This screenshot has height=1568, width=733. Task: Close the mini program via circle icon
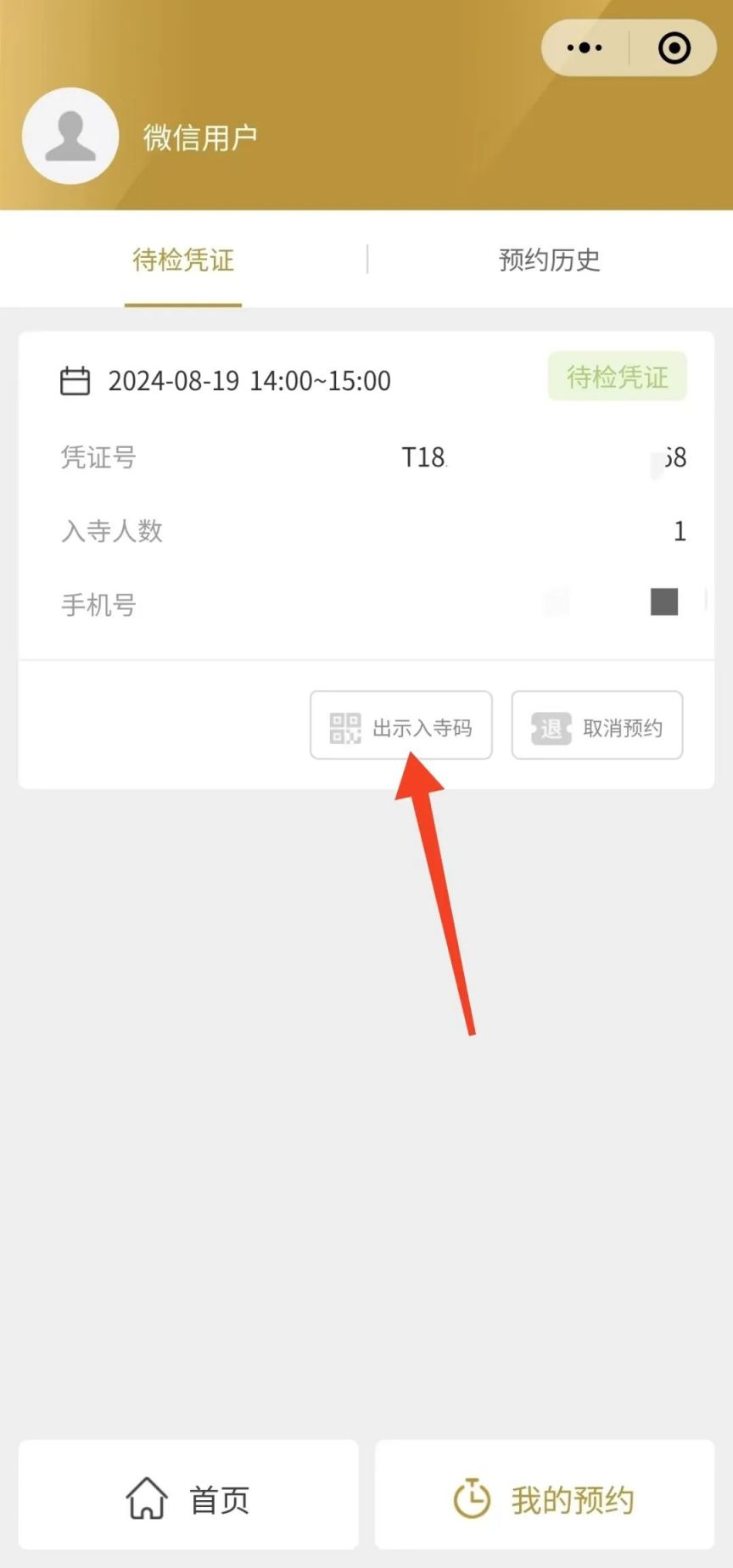(674, 48)
